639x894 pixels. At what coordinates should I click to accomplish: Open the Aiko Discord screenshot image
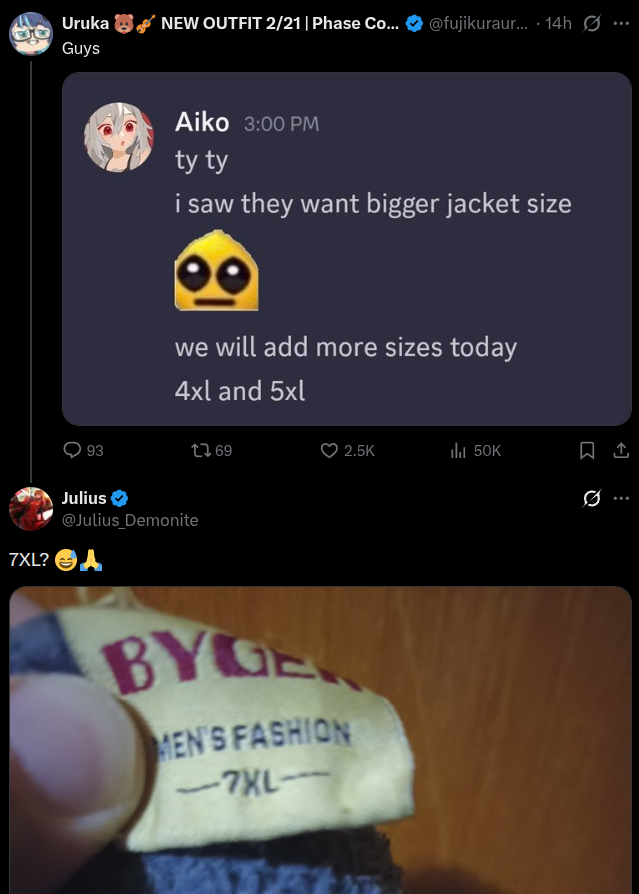(347, 249)
